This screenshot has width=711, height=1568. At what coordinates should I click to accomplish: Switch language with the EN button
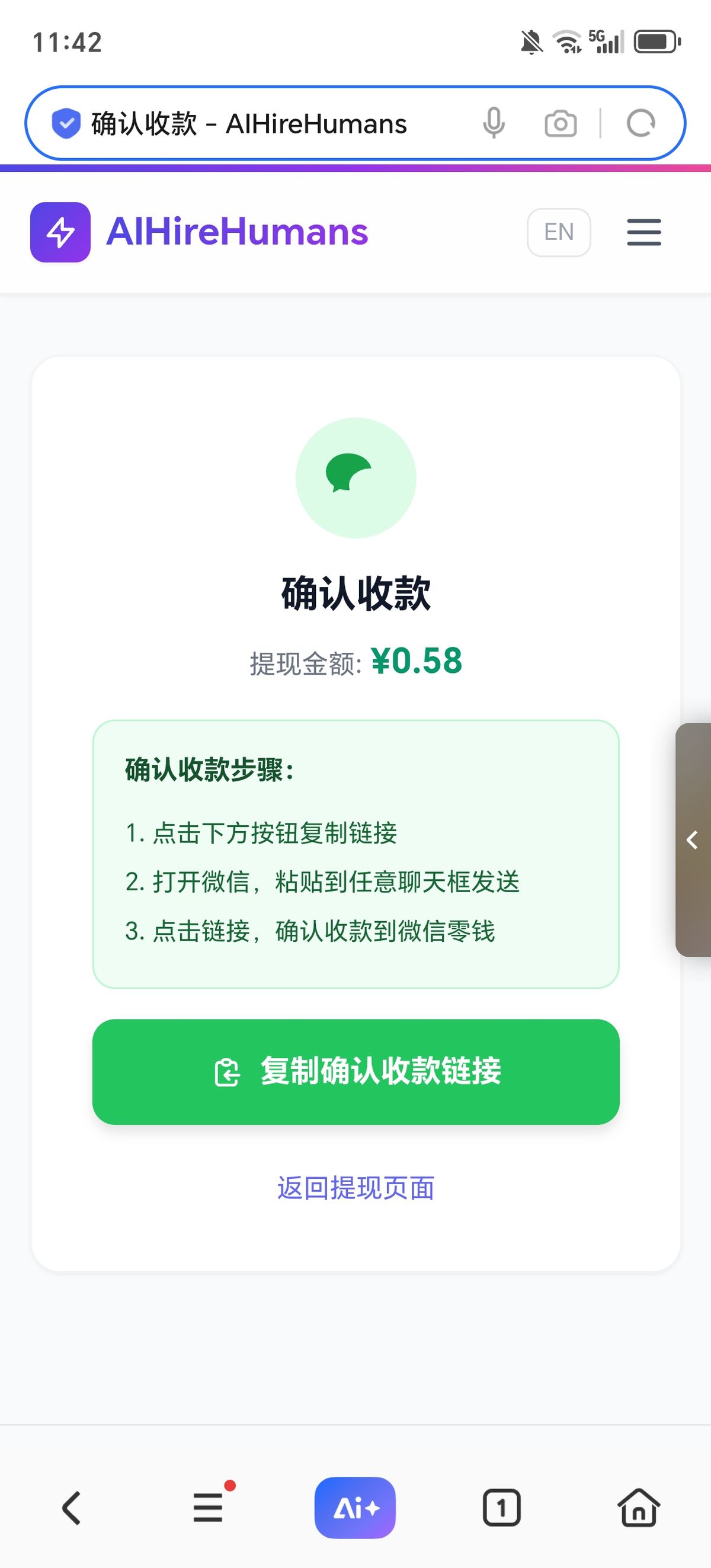point(558,232)
